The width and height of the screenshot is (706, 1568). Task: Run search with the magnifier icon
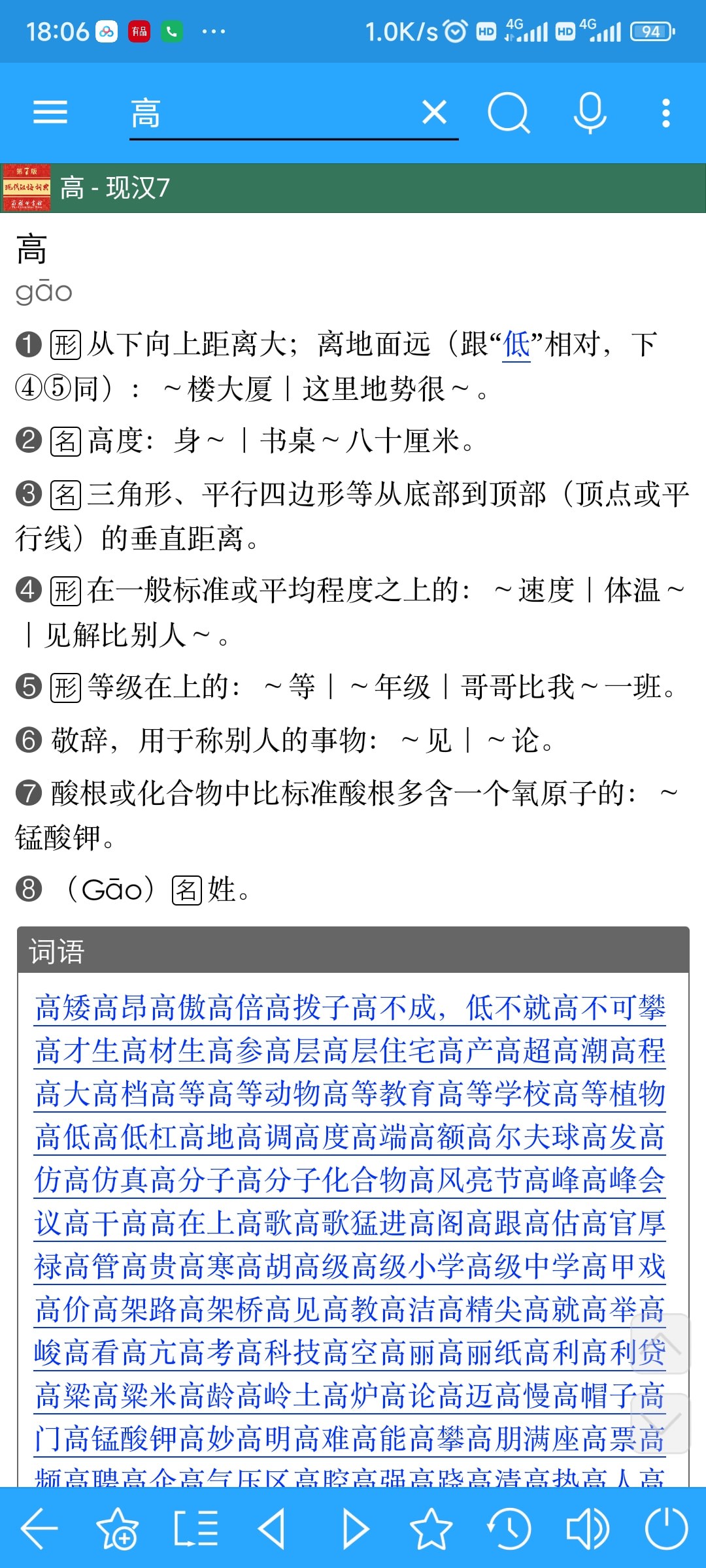pos(509,112)
